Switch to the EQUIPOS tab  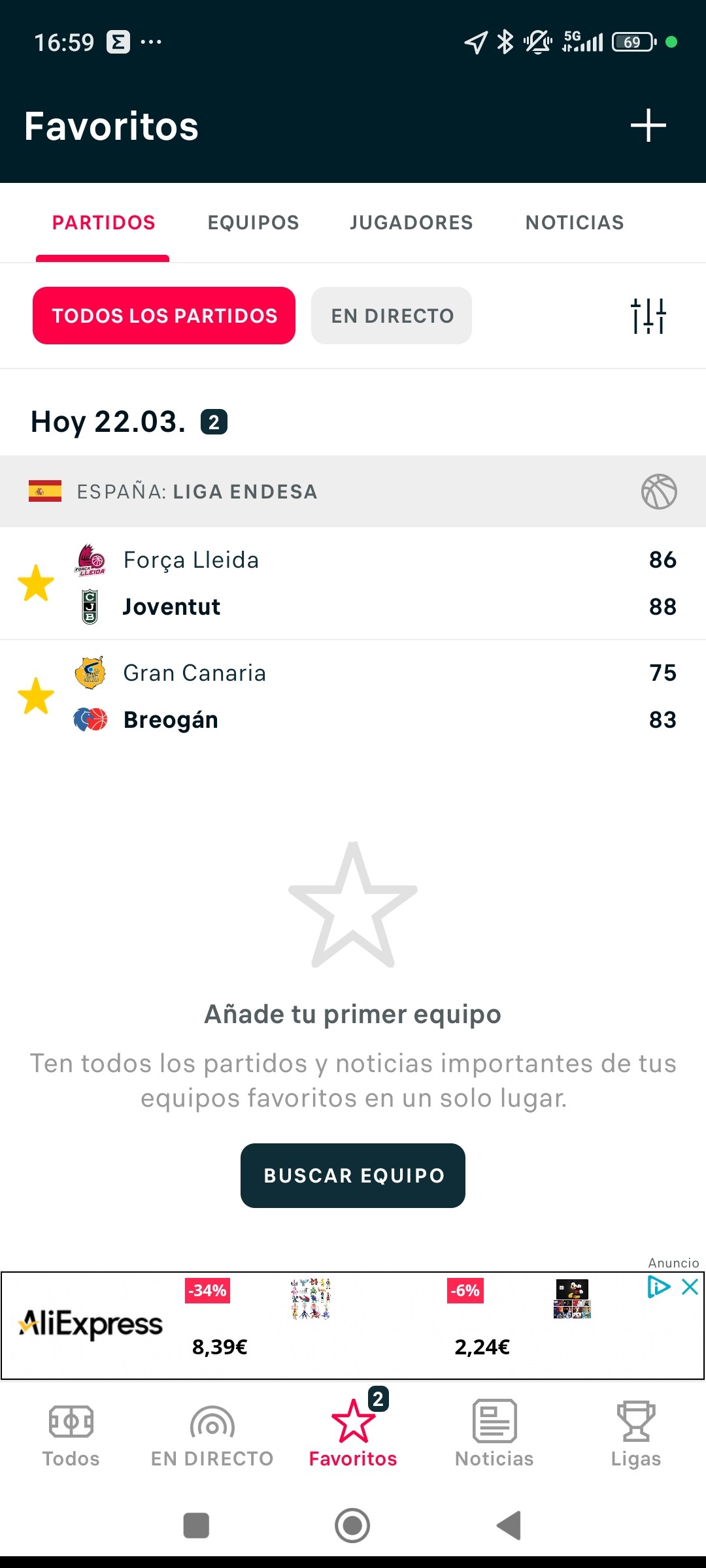(x=253, y=223)
